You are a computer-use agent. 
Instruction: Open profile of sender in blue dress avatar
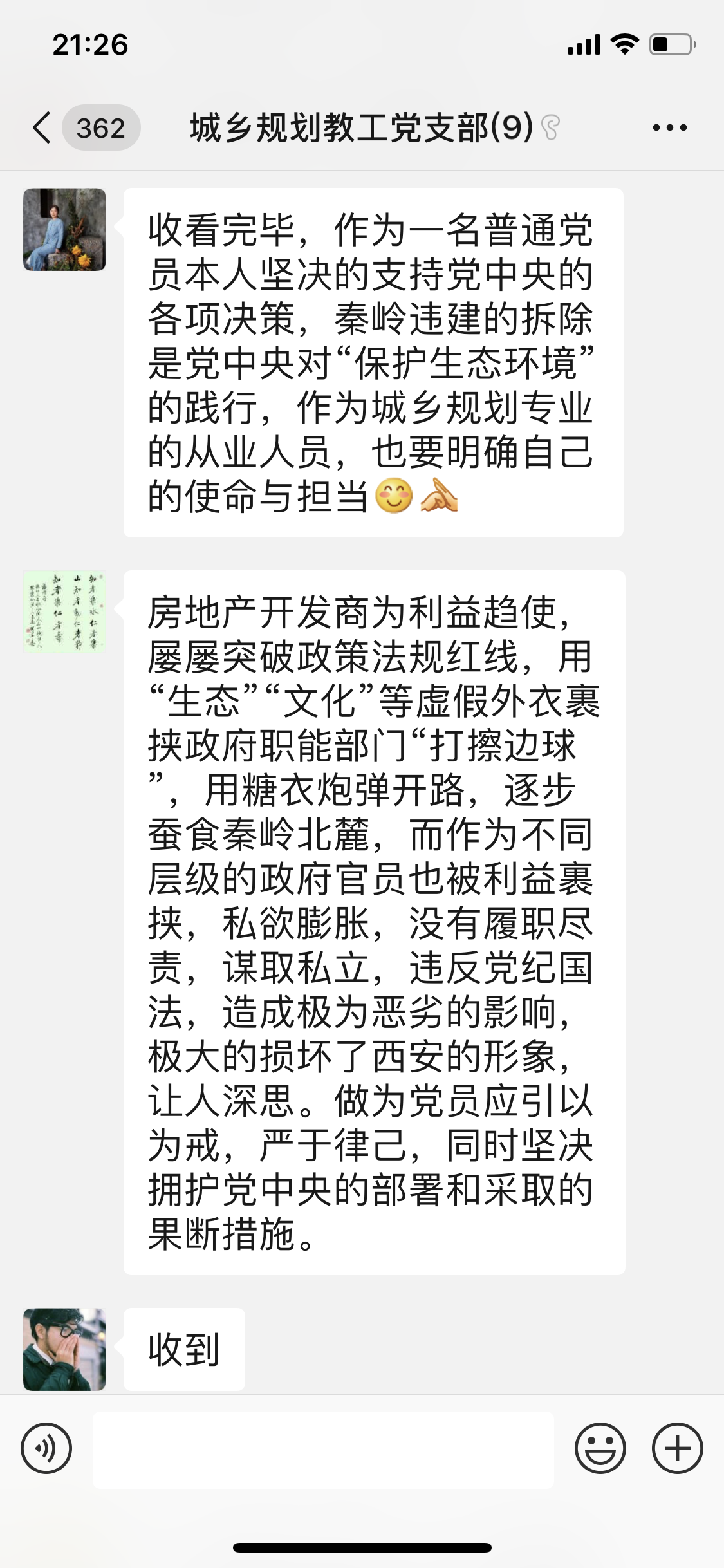click(64, 230)
